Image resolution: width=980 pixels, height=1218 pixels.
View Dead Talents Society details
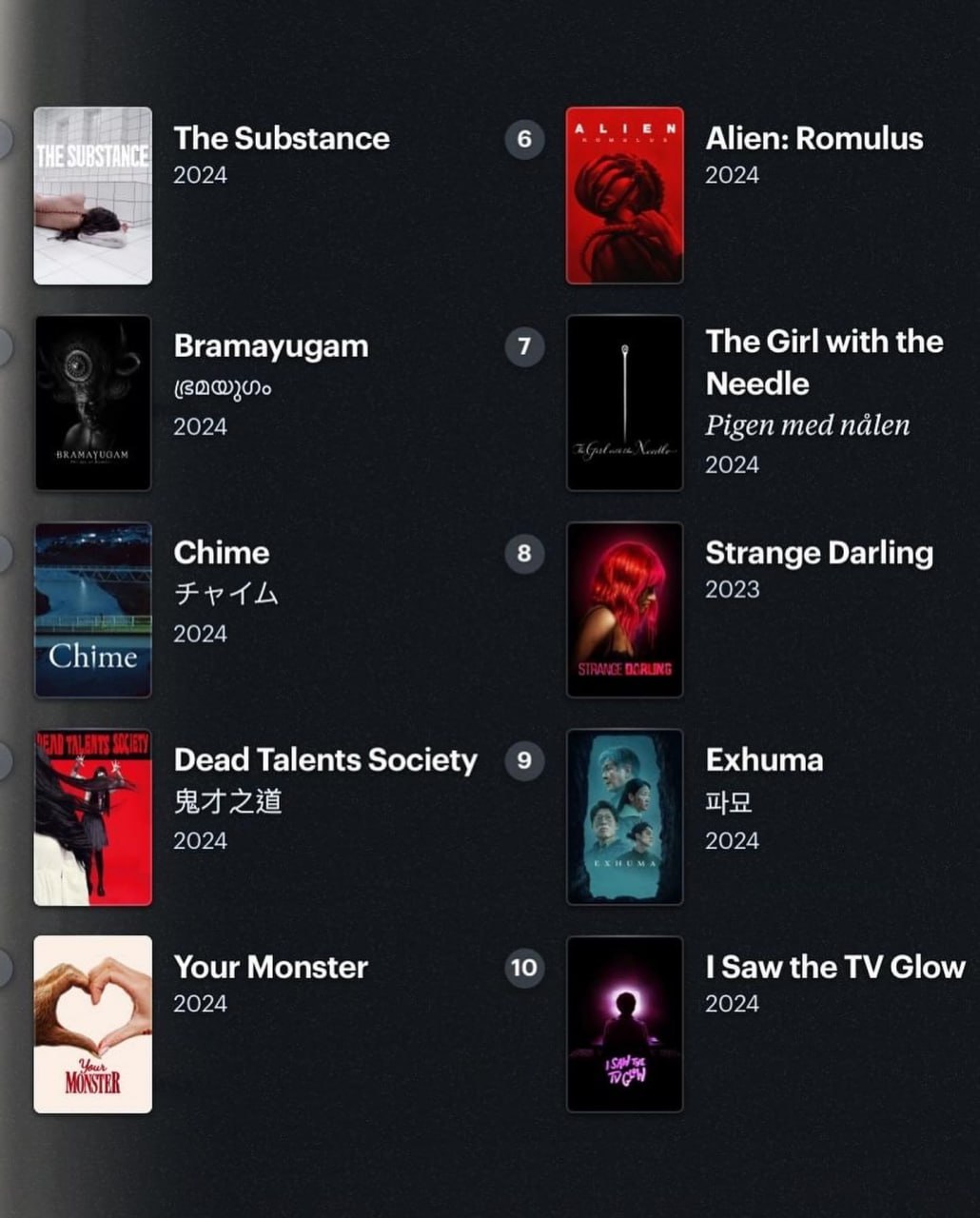click(325, 760)
